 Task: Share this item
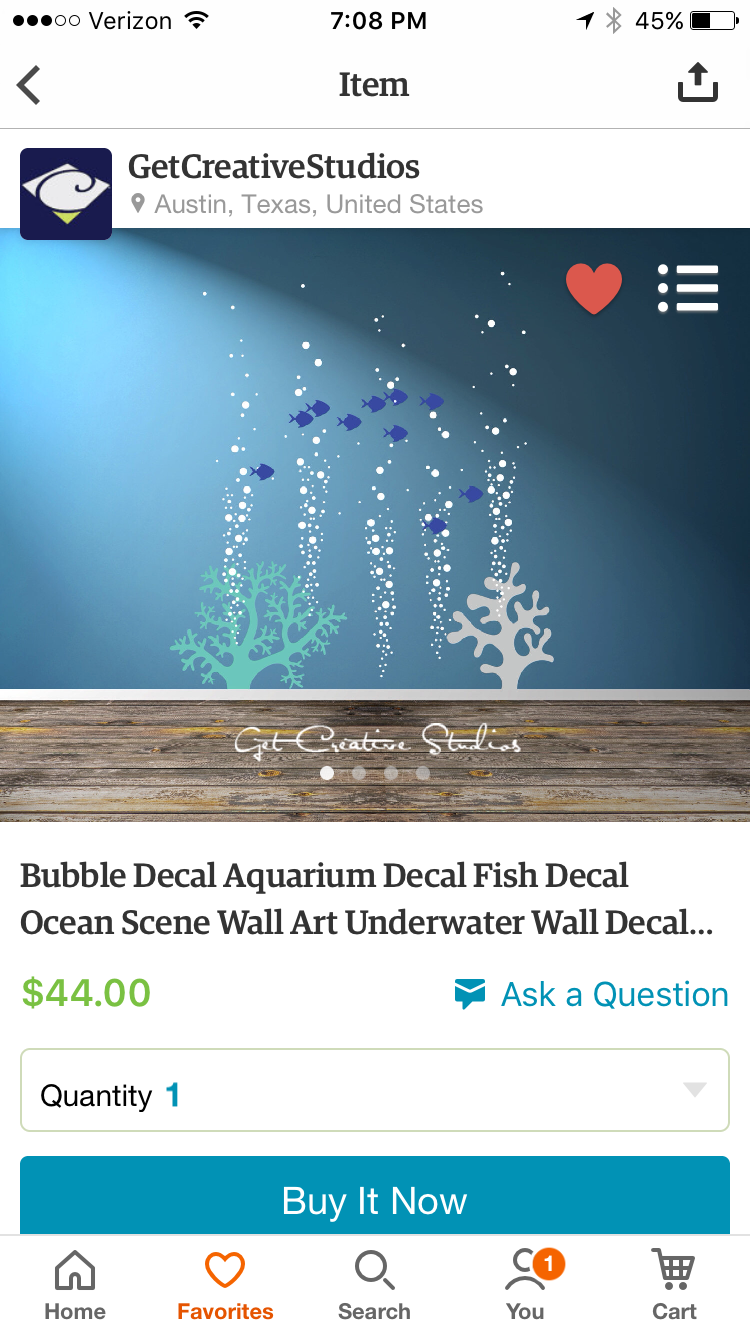(x=697, y=83)
